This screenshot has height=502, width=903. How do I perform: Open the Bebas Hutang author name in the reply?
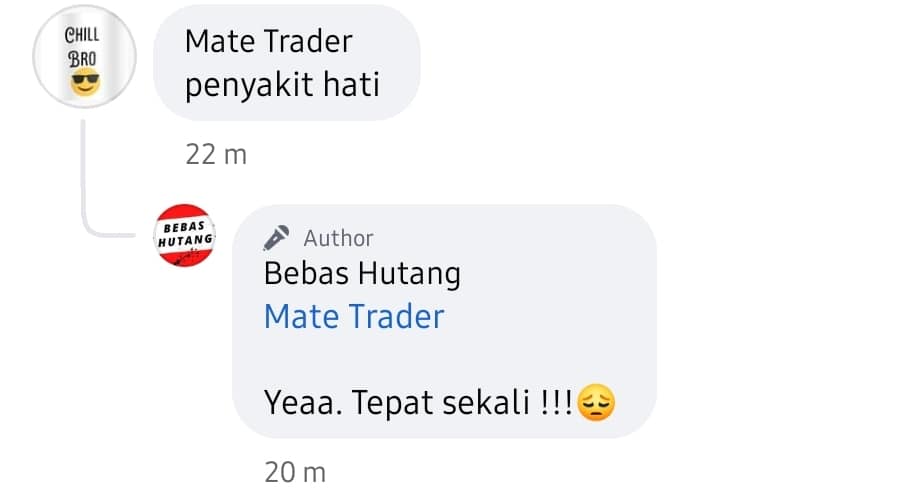pos(361,273)
